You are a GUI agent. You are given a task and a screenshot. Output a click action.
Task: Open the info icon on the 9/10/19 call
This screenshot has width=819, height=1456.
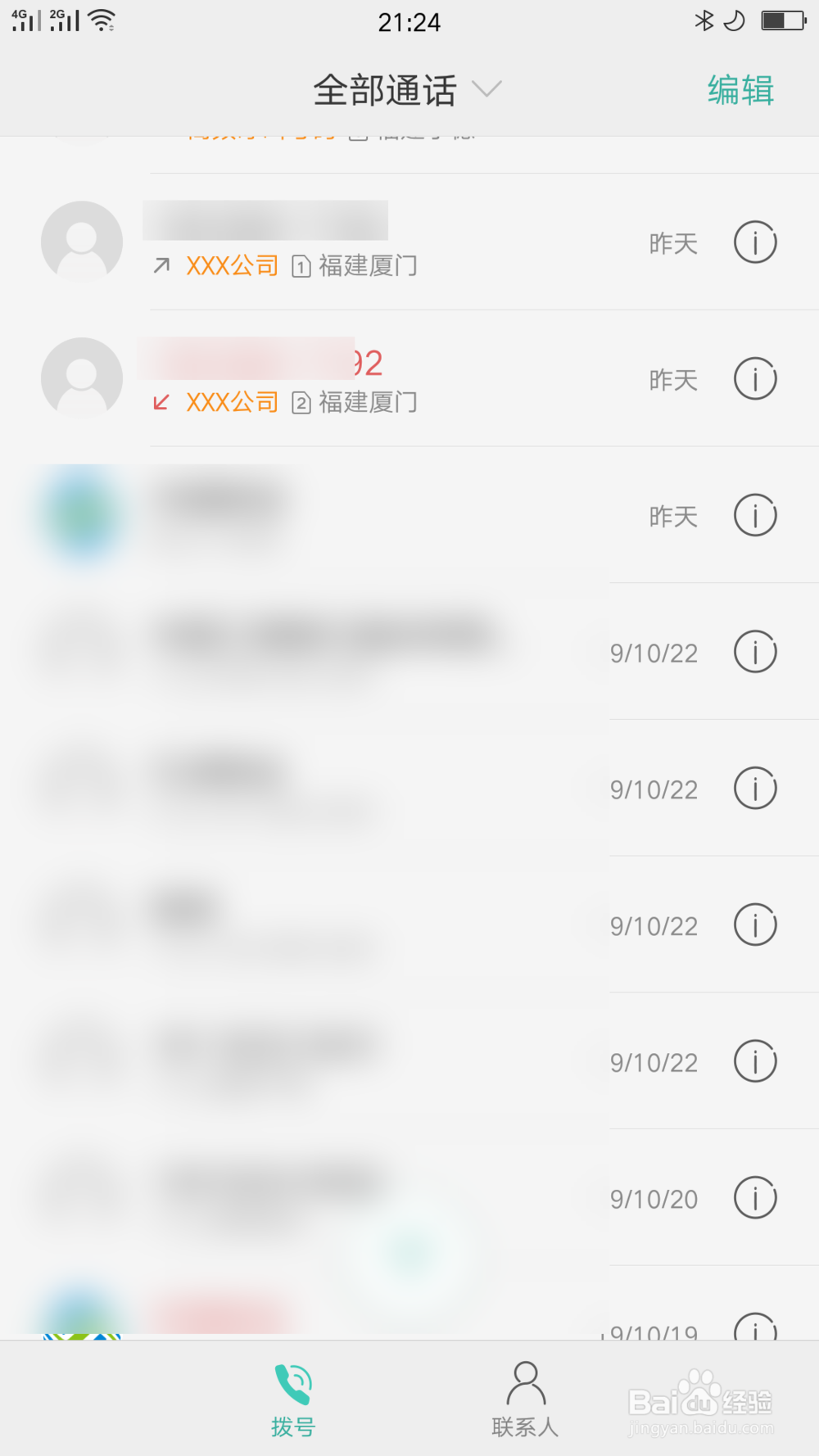754,1333
